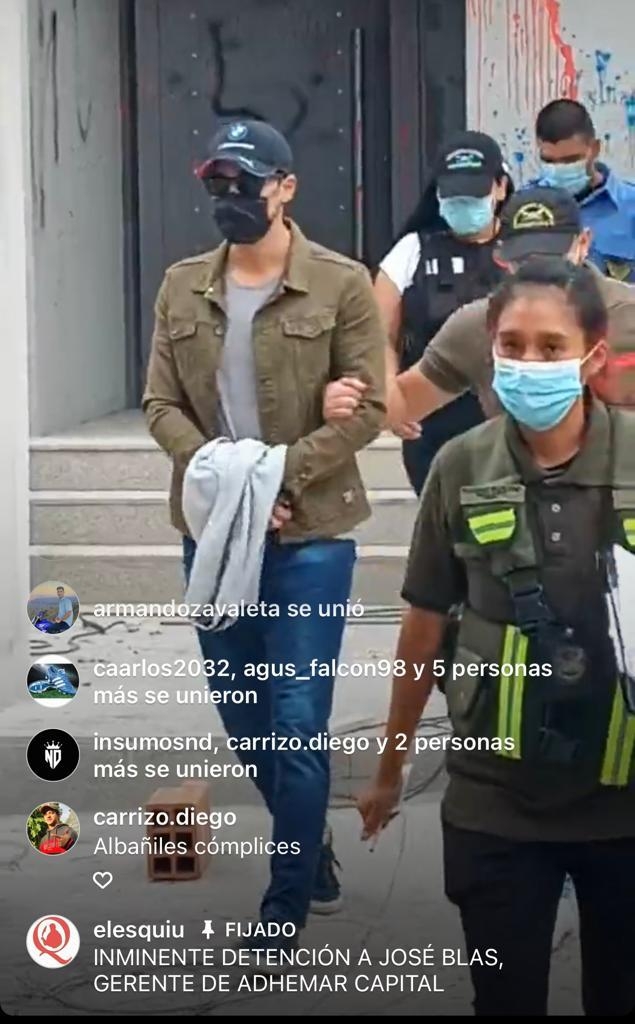Open armandozavaleta's profile avatar
This screenshot has height=1024, width=635.
pos(53,608)
